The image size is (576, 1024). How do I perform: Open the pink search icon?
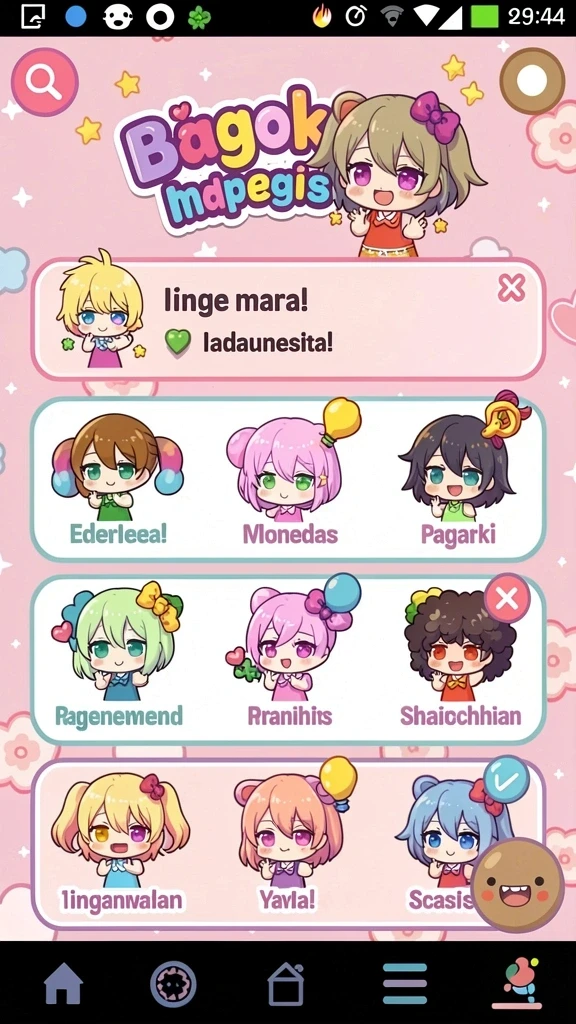click(44, 82)
